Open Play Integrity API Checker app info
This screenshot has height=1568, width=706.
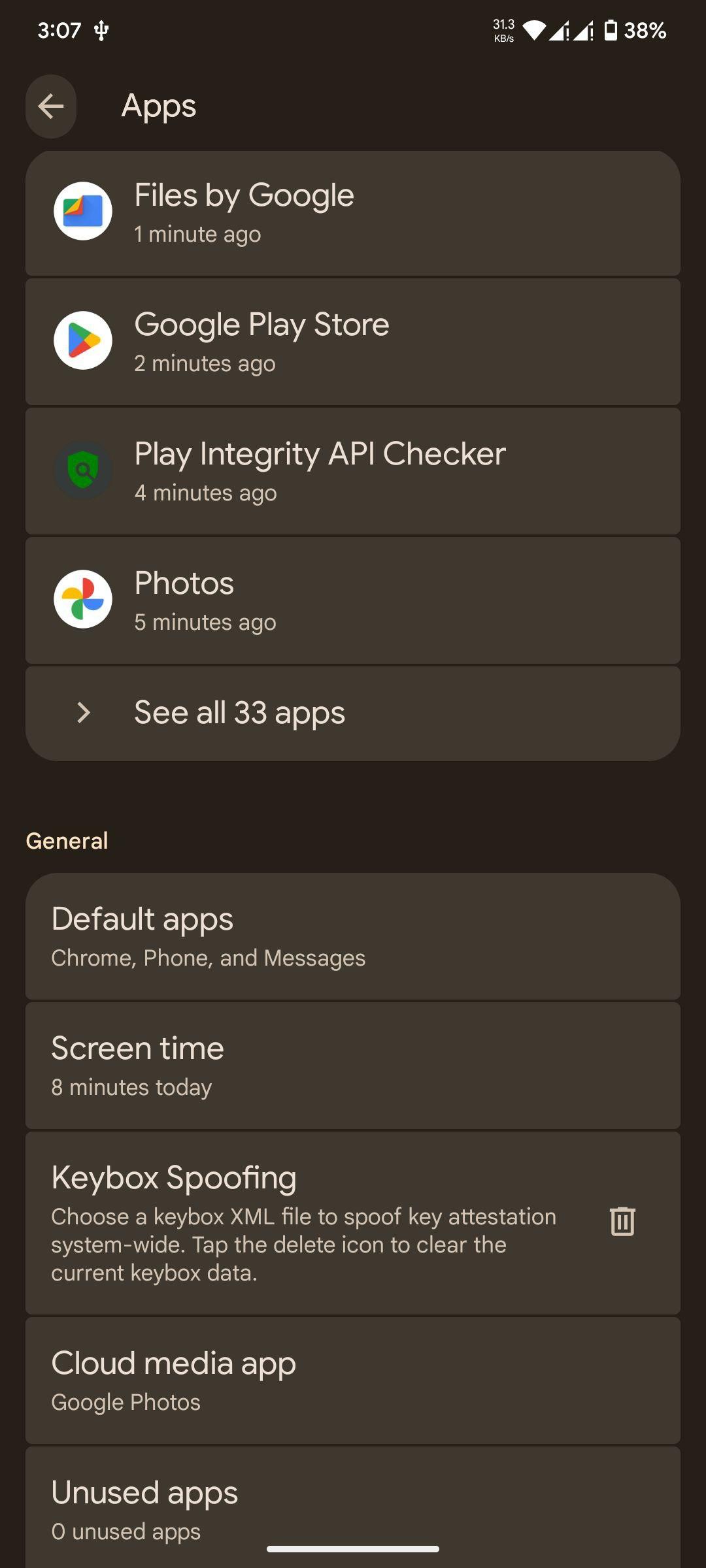click(353, 471)
